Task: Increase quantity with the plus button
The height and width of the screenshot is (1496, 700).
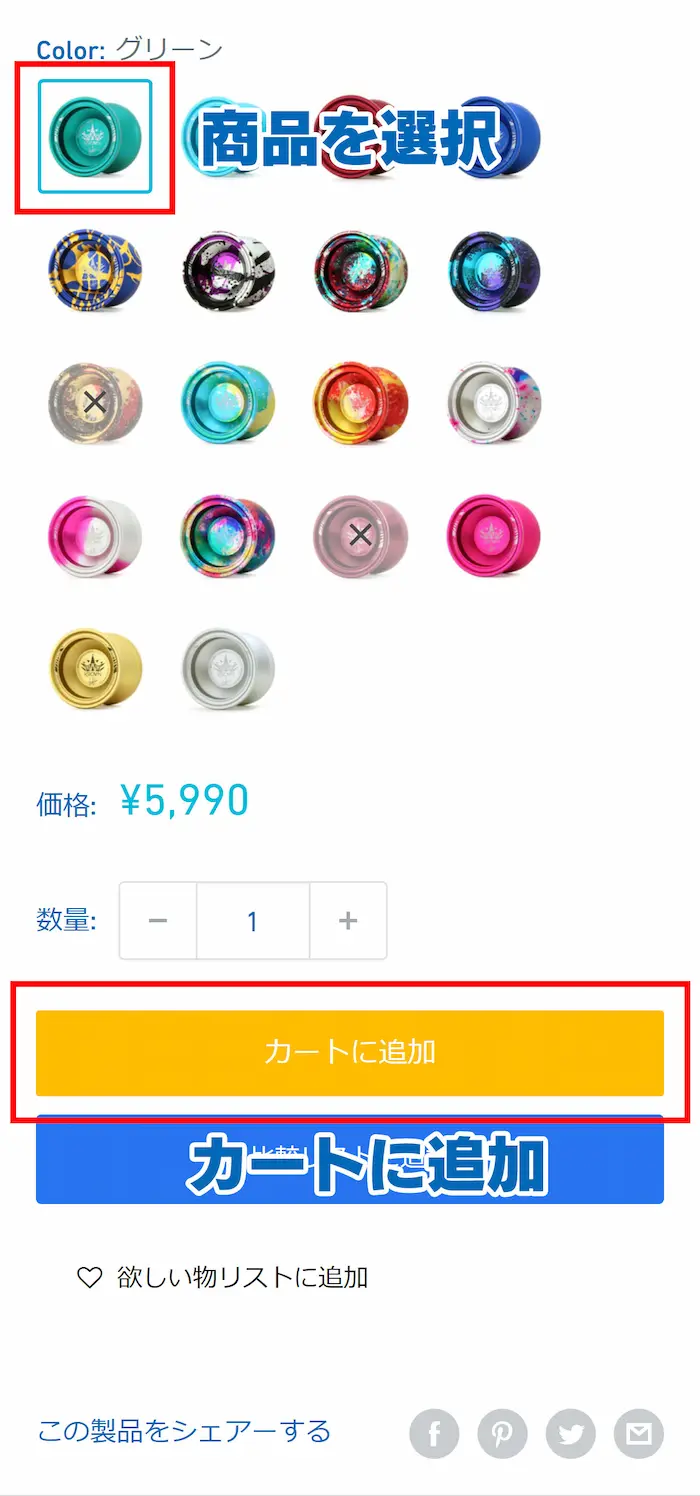Action: 348,921
